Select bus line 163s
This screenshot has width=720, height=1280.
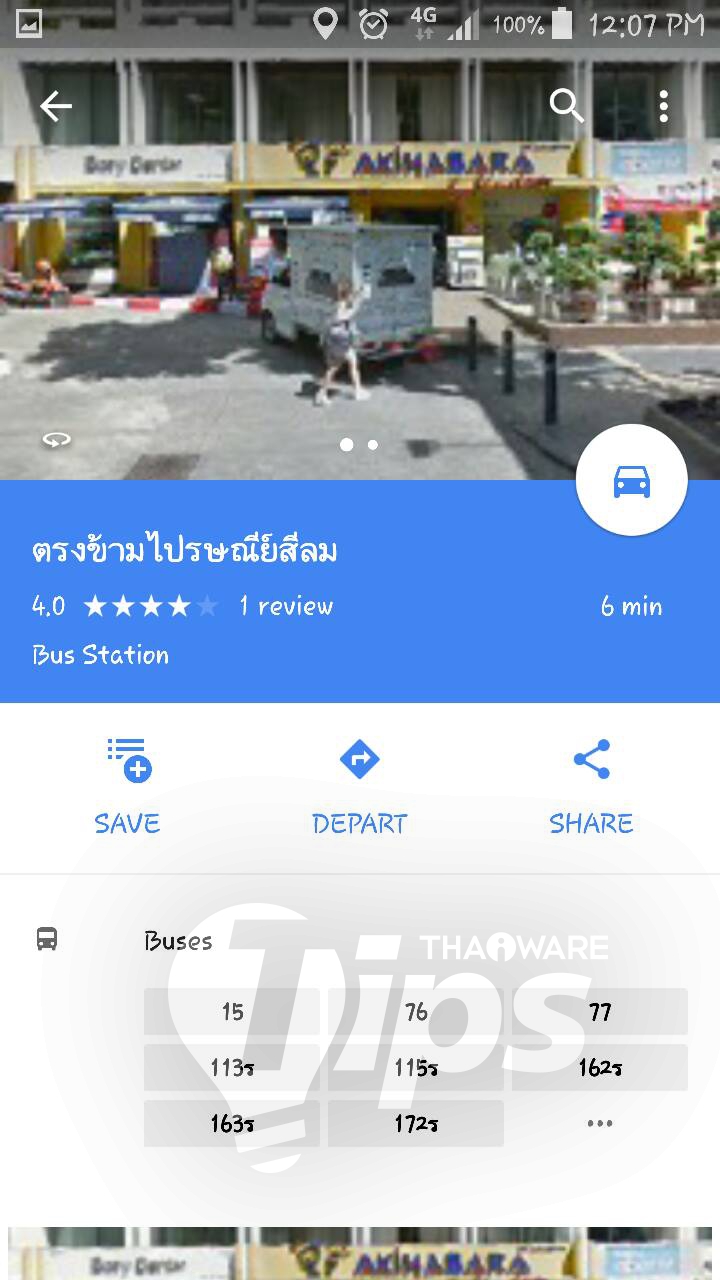232,1124
